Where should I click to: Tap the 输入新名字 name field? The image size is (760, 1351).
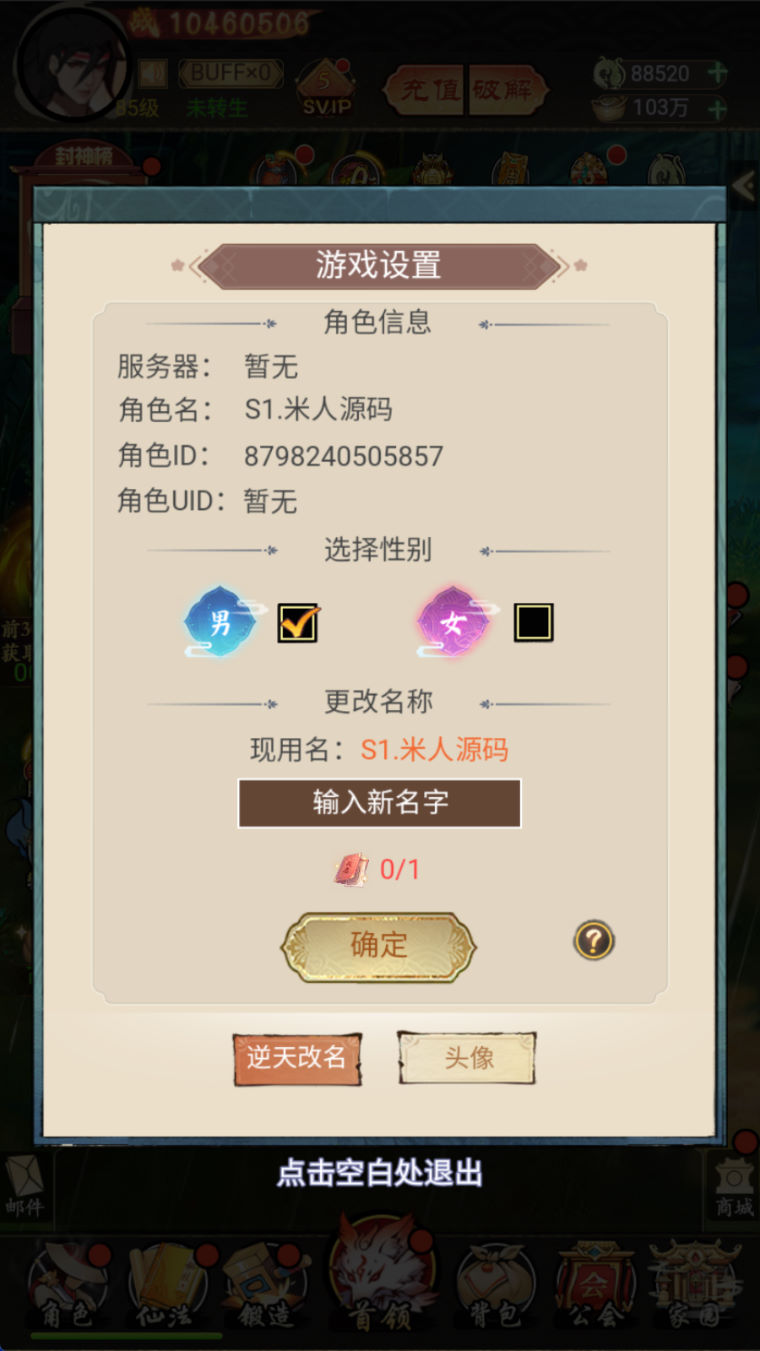pyautogui.click(x=379, y=803)
